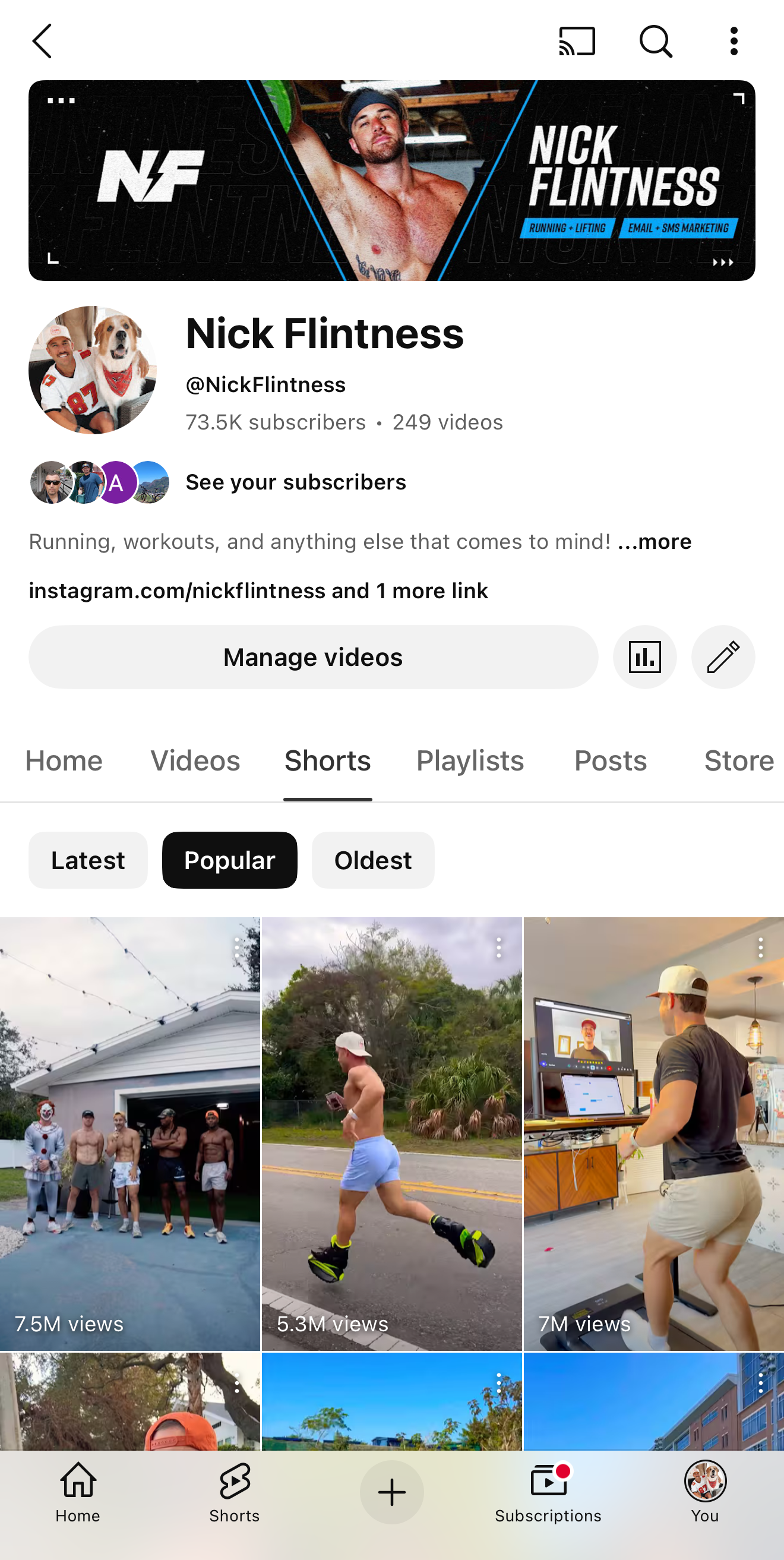Create new content with the plus button

coord(391,1492)
